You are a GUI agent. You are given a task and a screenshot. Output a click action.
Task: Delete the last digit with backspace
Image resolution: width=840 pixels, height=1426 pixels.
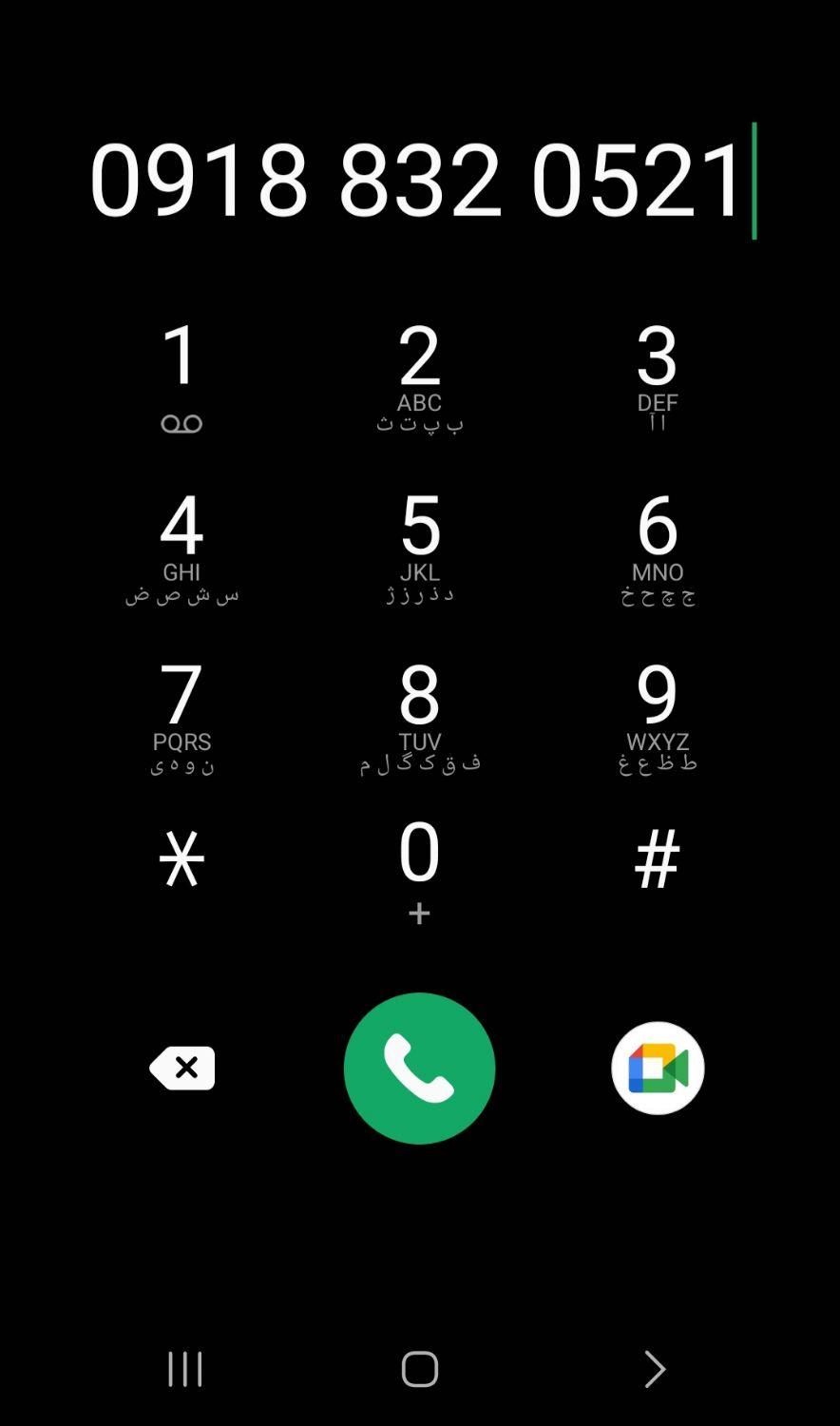coord(181,1068)
